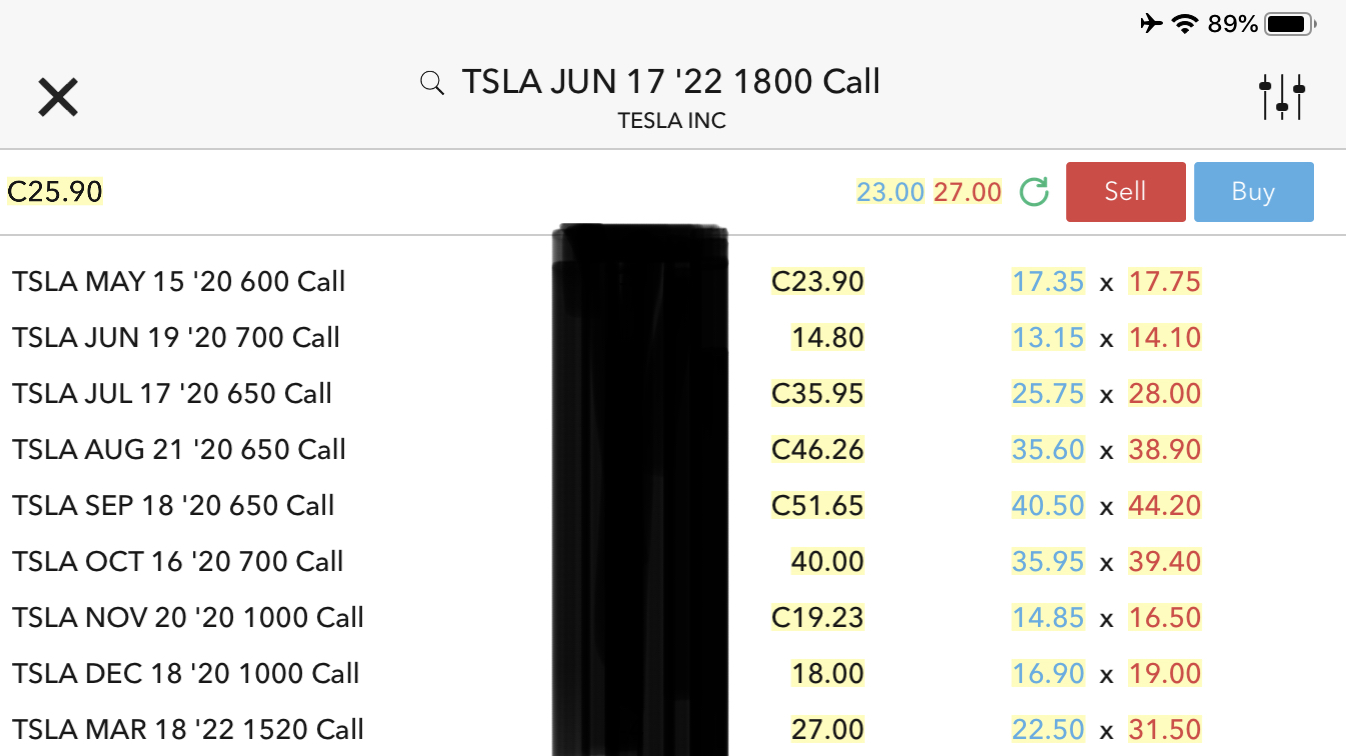Screen dimensions: 1347x756
Task: Close the option quote screen
Action: tap(58, 98)
